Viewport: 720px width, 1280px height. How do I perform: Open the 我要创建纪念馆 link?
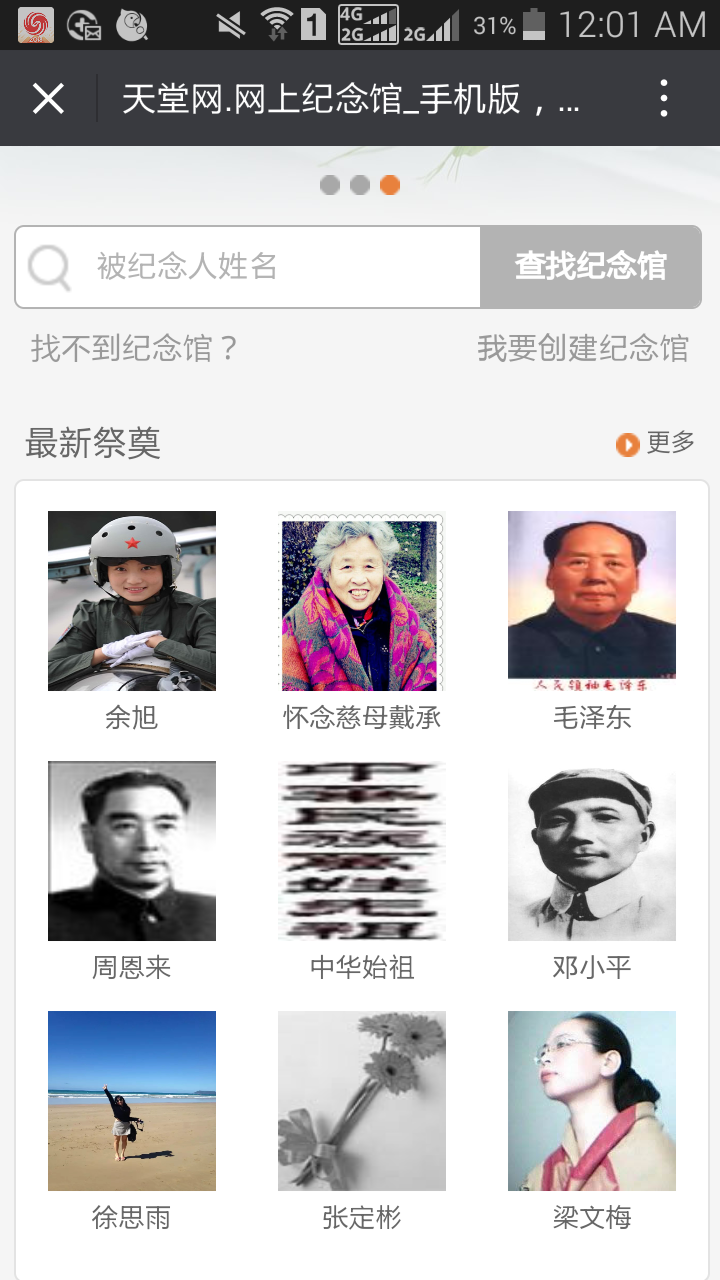[582, 348]
